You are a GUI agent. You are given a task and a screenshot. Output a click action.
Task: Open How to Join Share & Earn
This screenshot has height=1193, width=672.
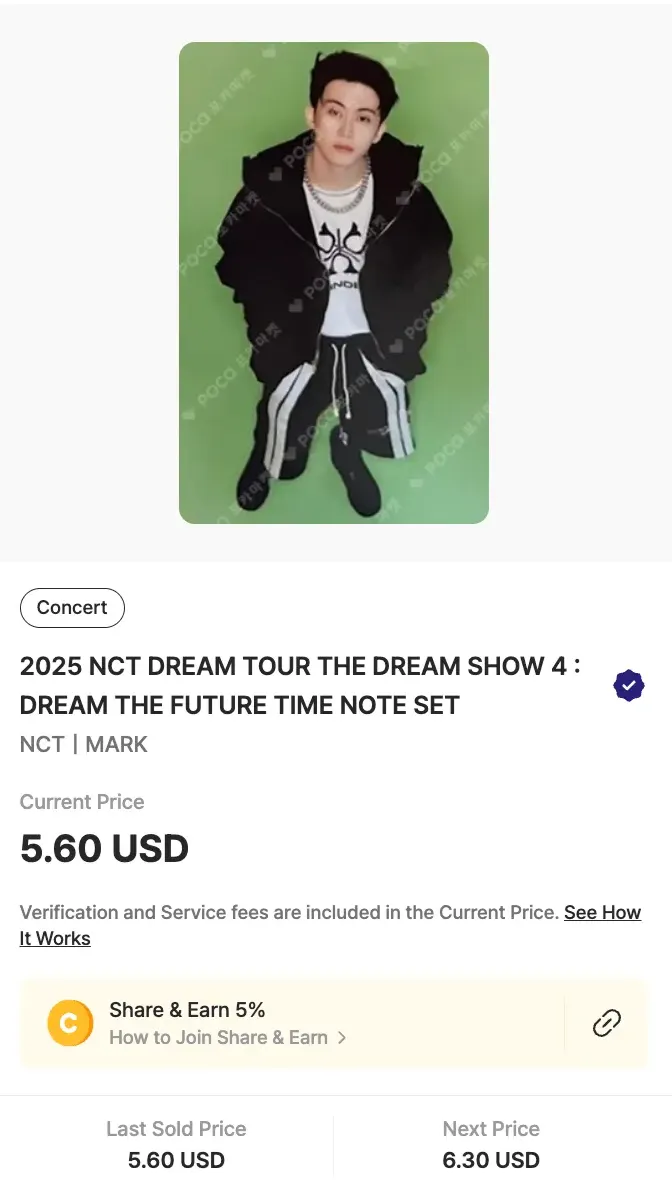tap(227, 1038)
